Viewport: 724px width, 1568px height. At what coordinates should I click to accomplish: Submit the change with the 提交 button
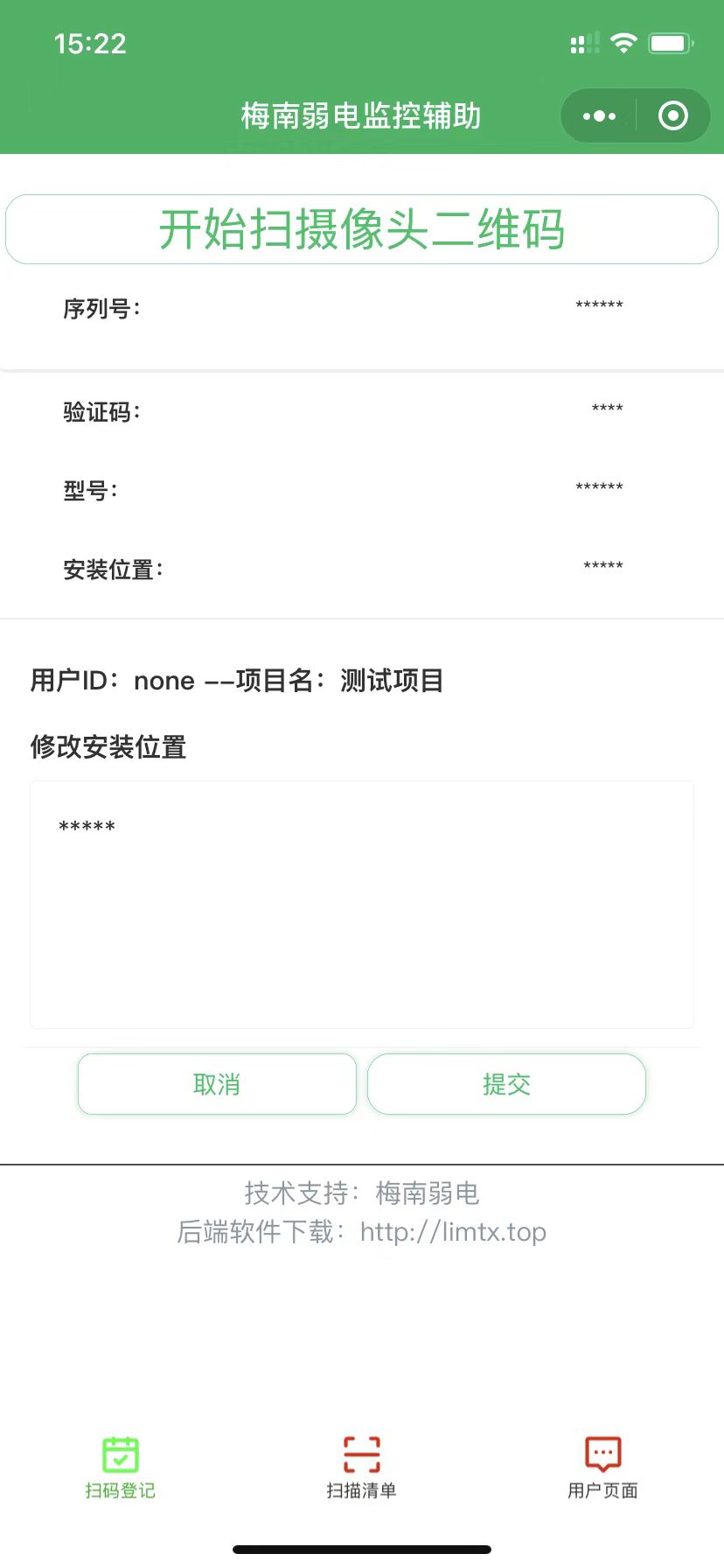(506, 1084)
